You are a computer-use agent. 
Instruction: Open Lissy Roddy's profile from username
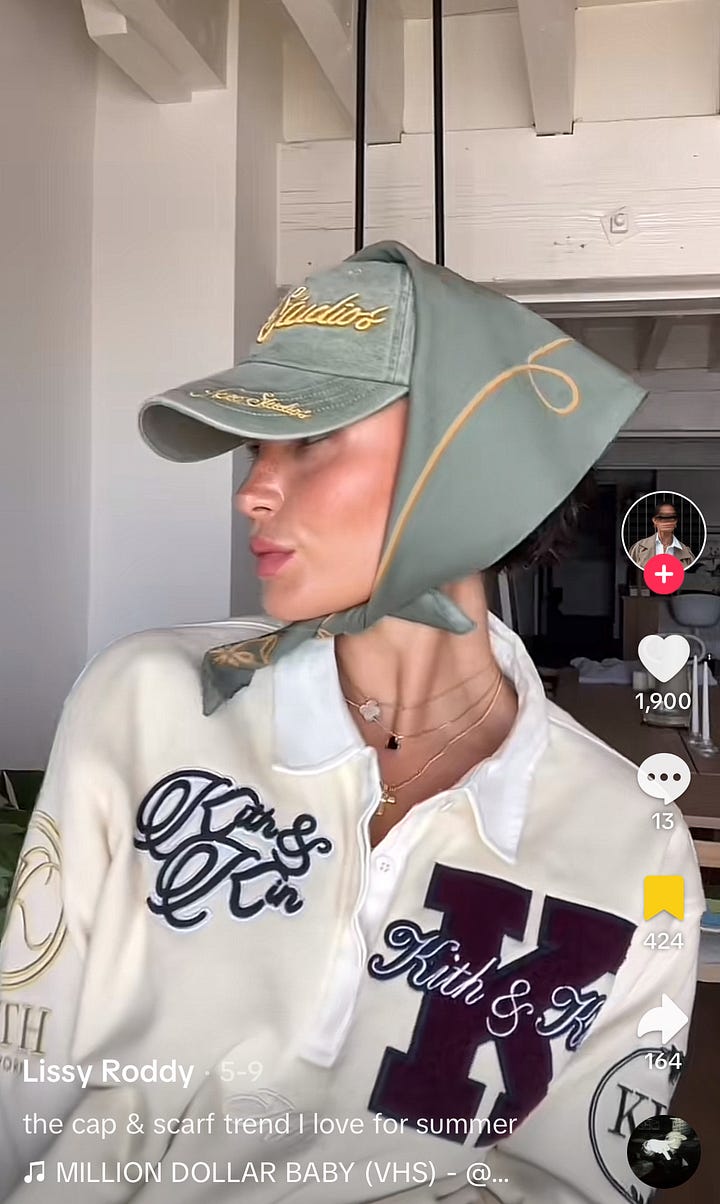[x=108, y=1072]
